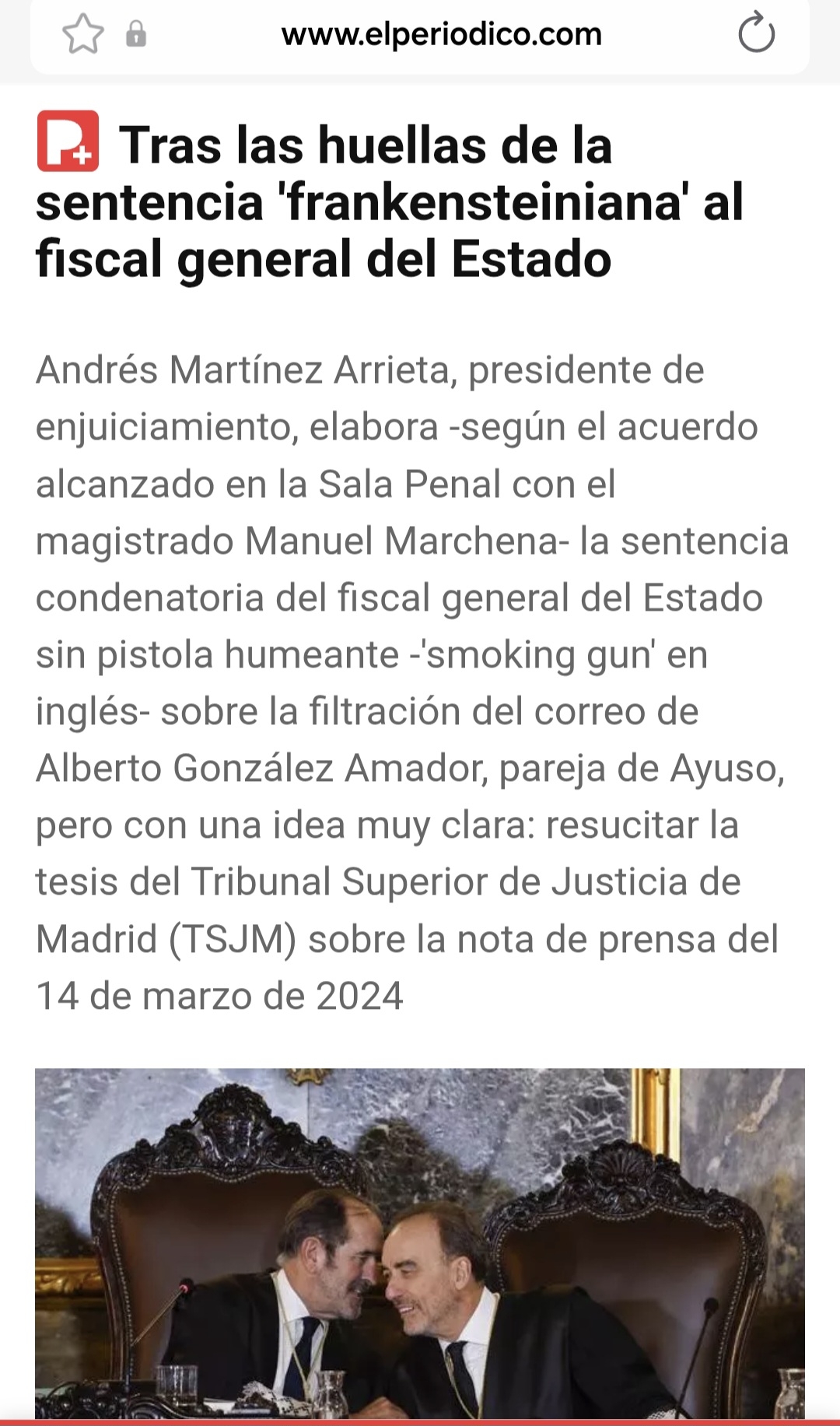View site security info via lock icon
This screenshot has height=1426, width=840.
click(136, 34)
